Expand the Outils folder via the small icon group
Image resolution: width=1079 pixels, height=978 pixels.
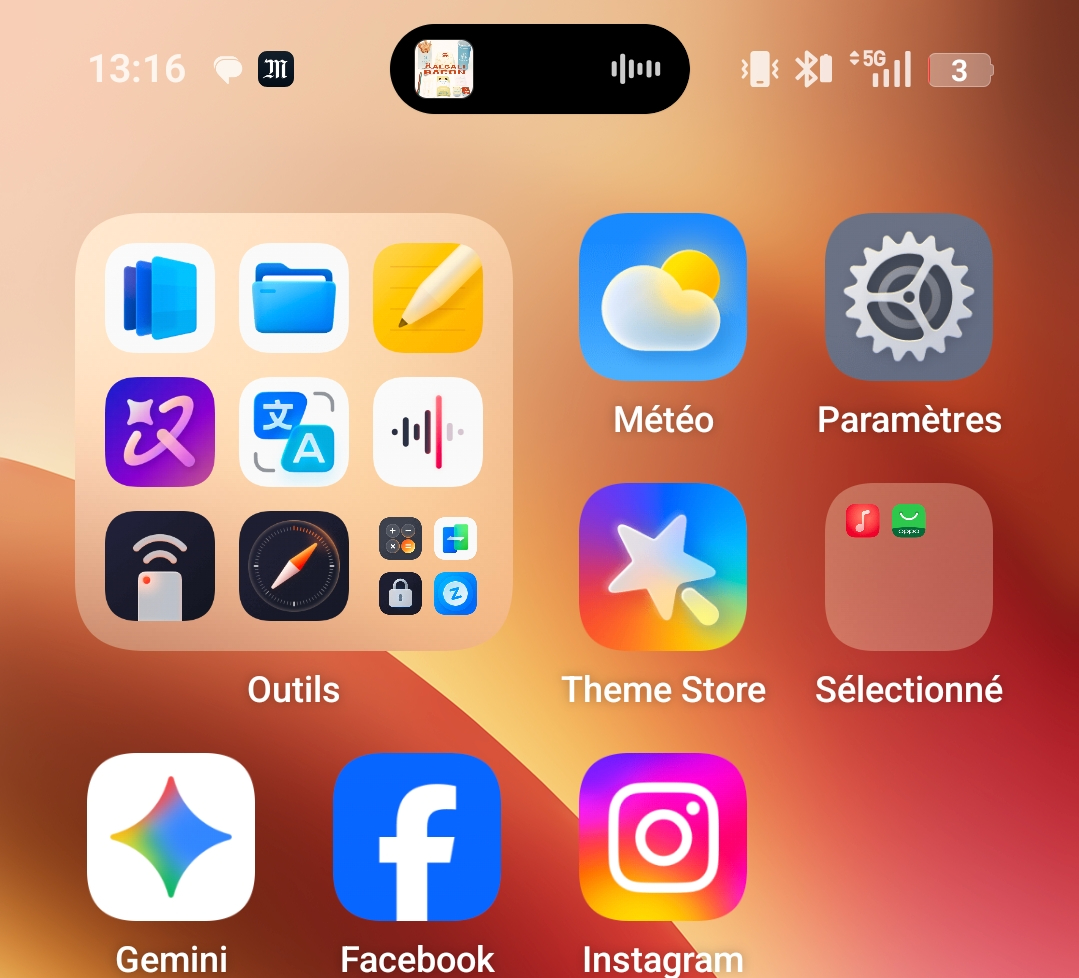tap(428, 566)
